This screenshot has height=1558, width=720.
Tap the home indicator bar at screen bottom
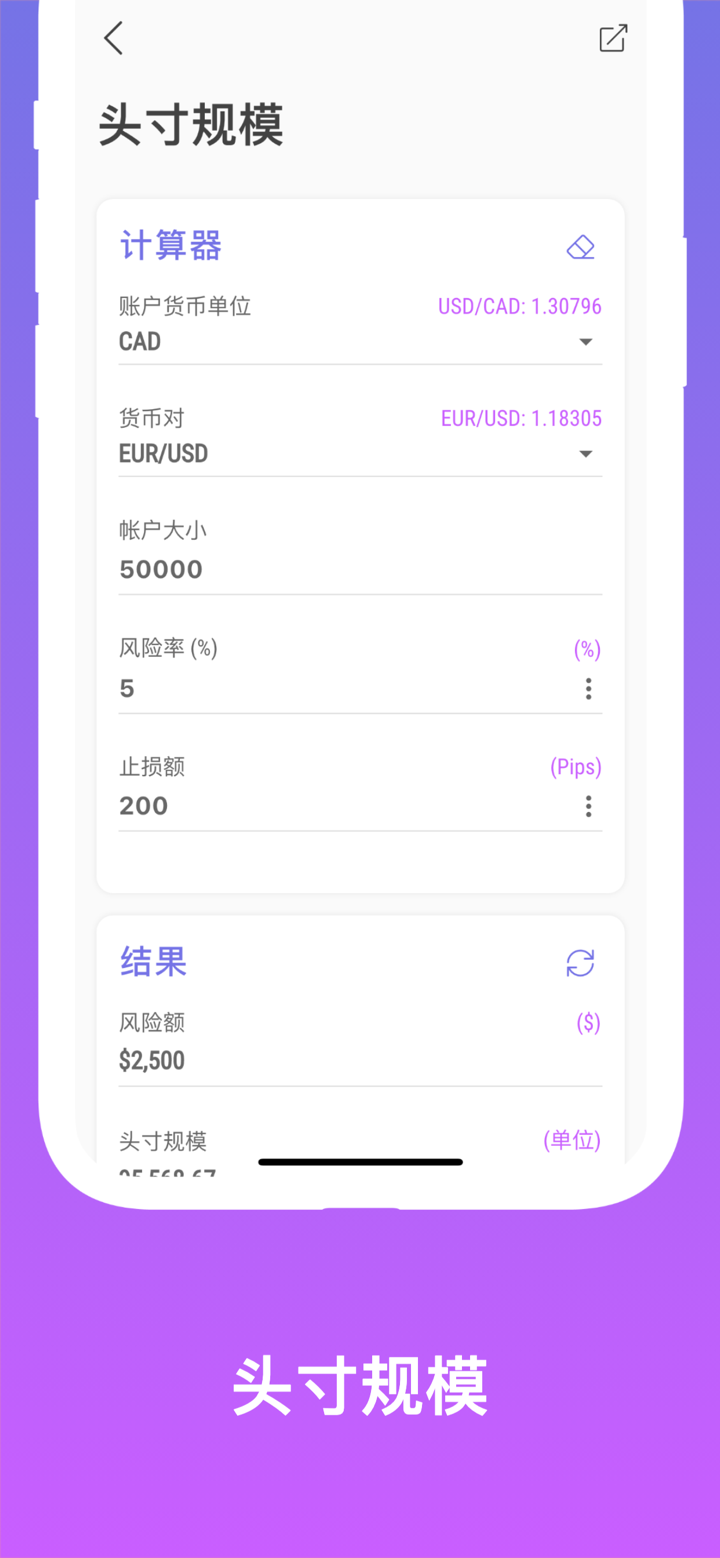point(360,1162)
